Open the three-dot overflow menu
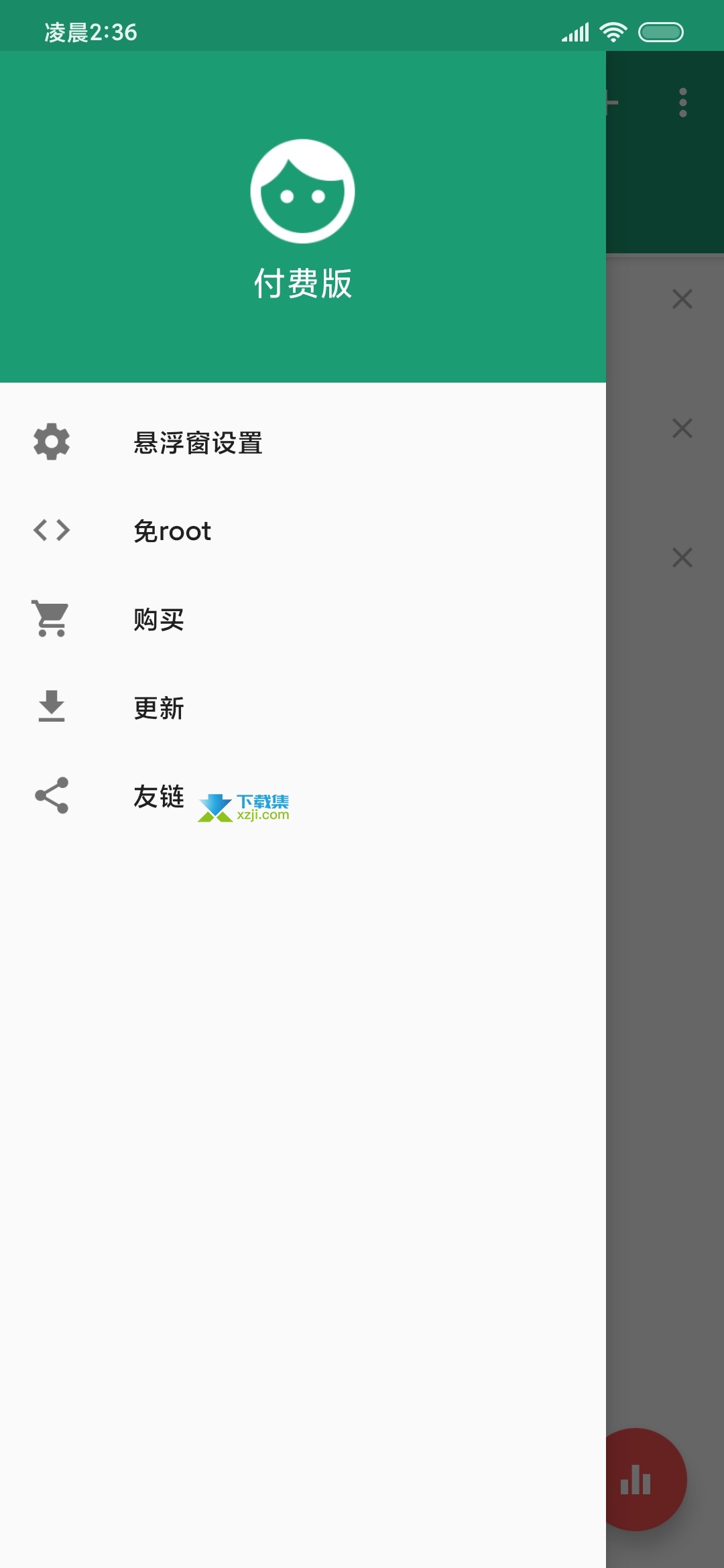724x1568 pixels. pos(682,103)
